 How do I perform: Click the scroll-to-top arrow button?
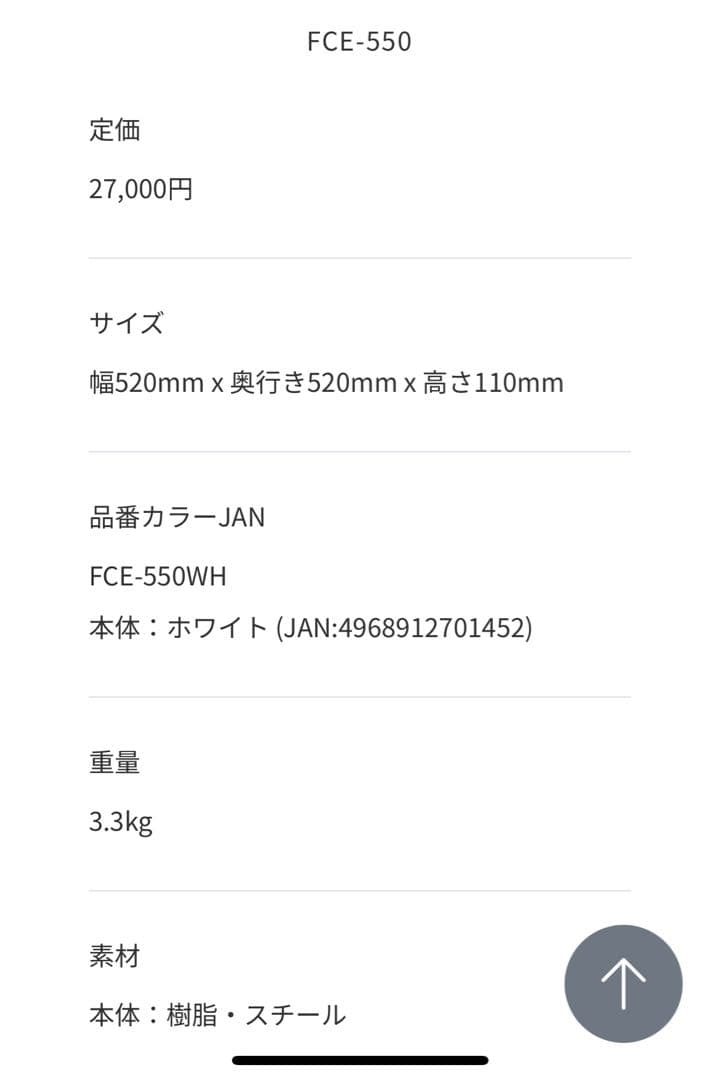622,983
